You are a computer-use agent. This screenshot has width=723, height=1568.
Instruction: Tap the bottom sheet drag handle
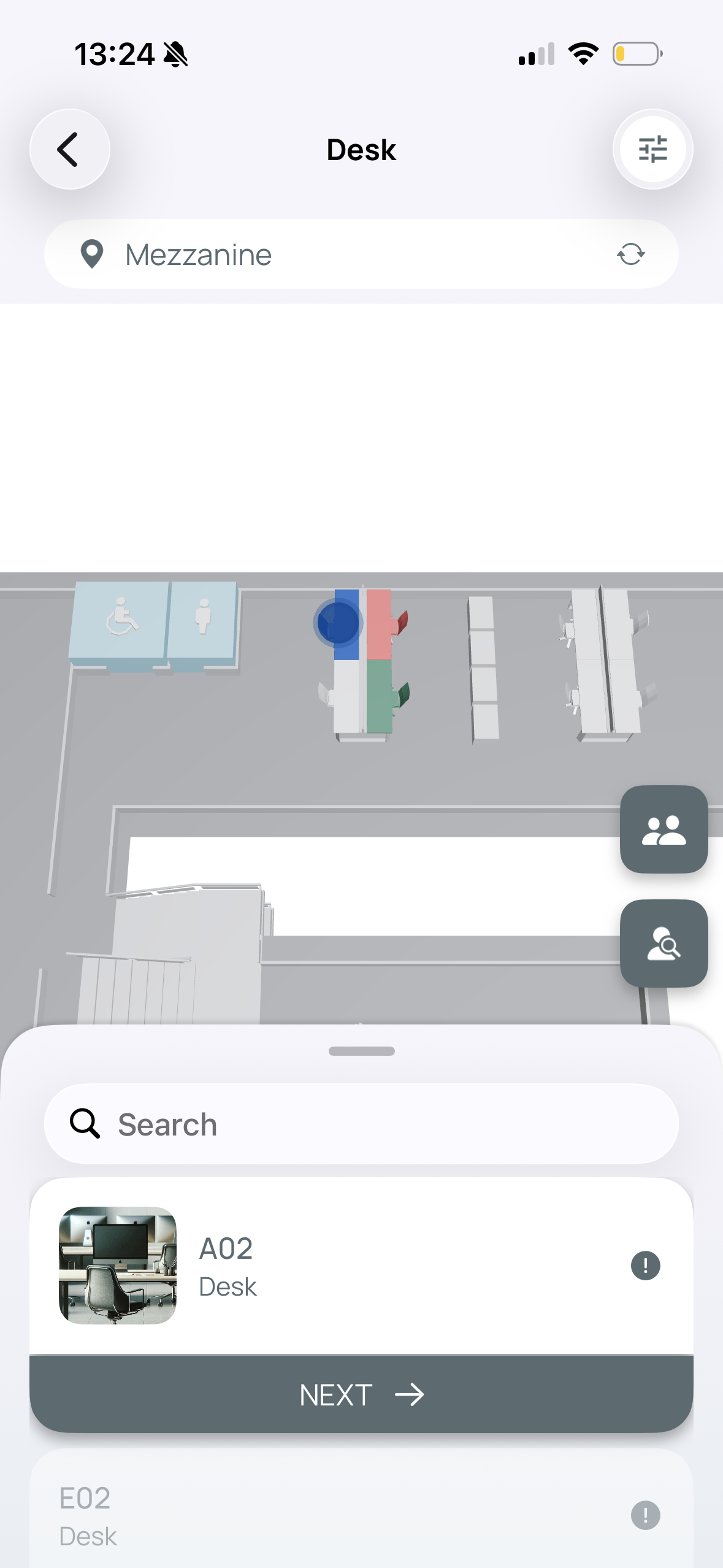(361, 1051)
